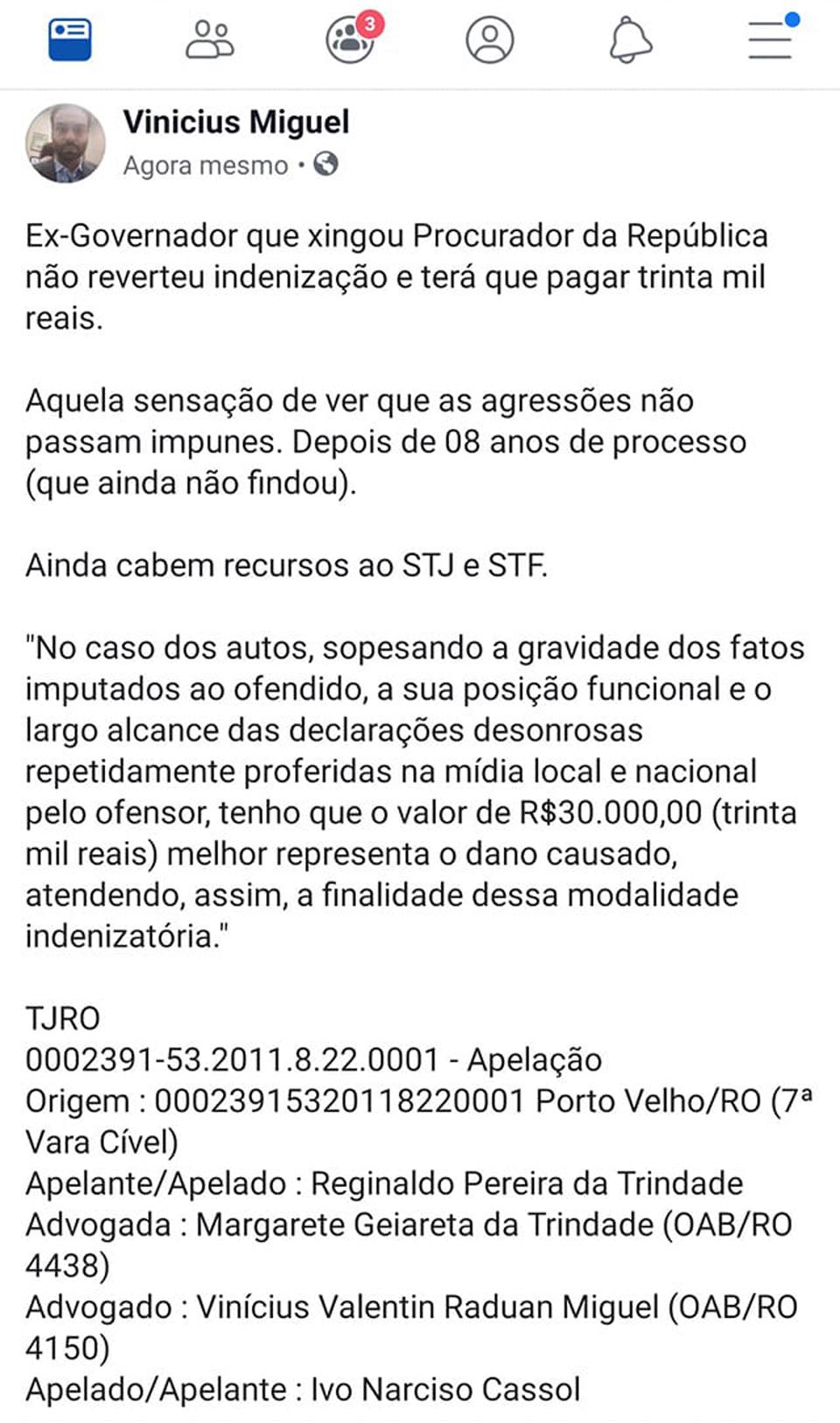Open the notifications bell
Image resolution: width=840 pixels, height=1423 pixels.
pos(630,40)
